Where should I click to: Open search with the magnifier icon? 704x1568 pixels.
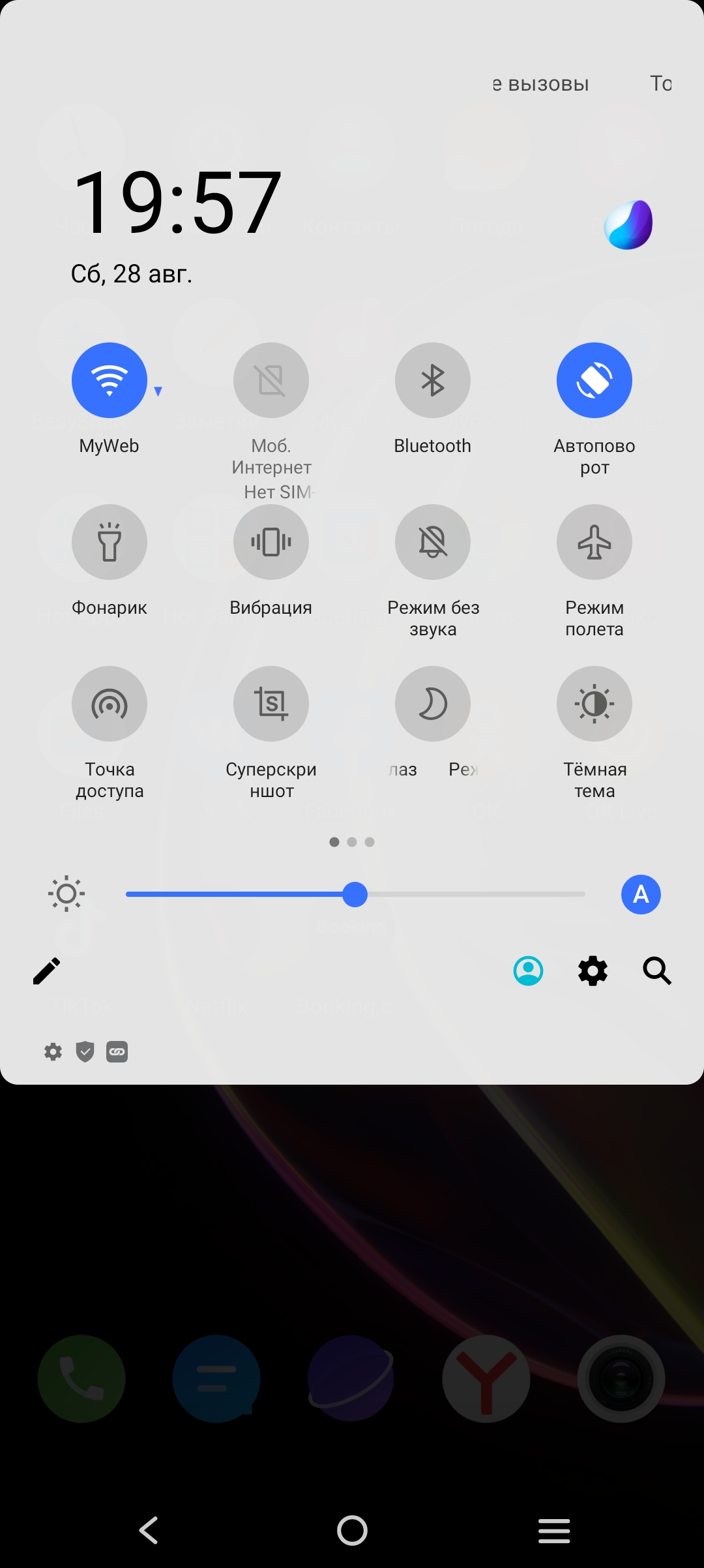click(x=656, y=971)
